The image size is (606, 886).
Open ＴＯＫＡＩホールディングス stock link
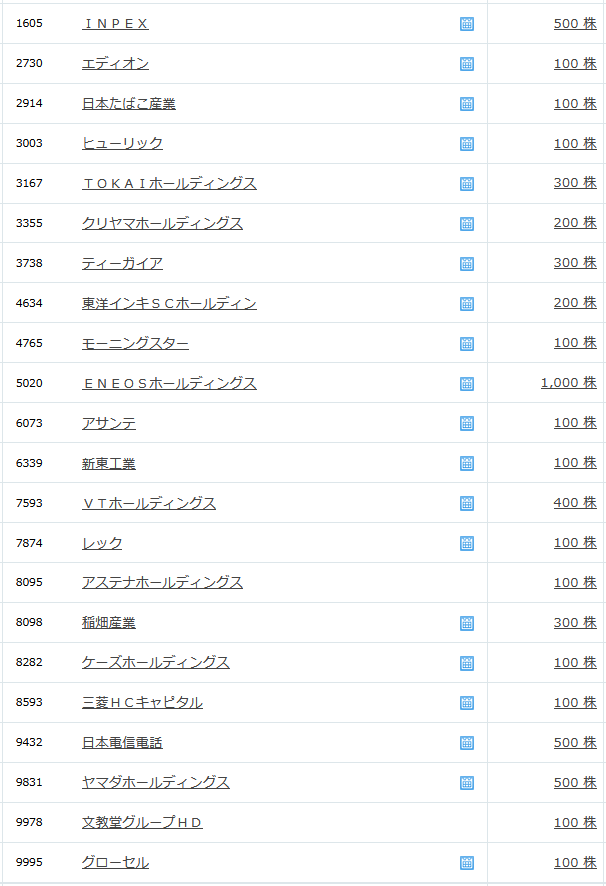click(170, 184)
